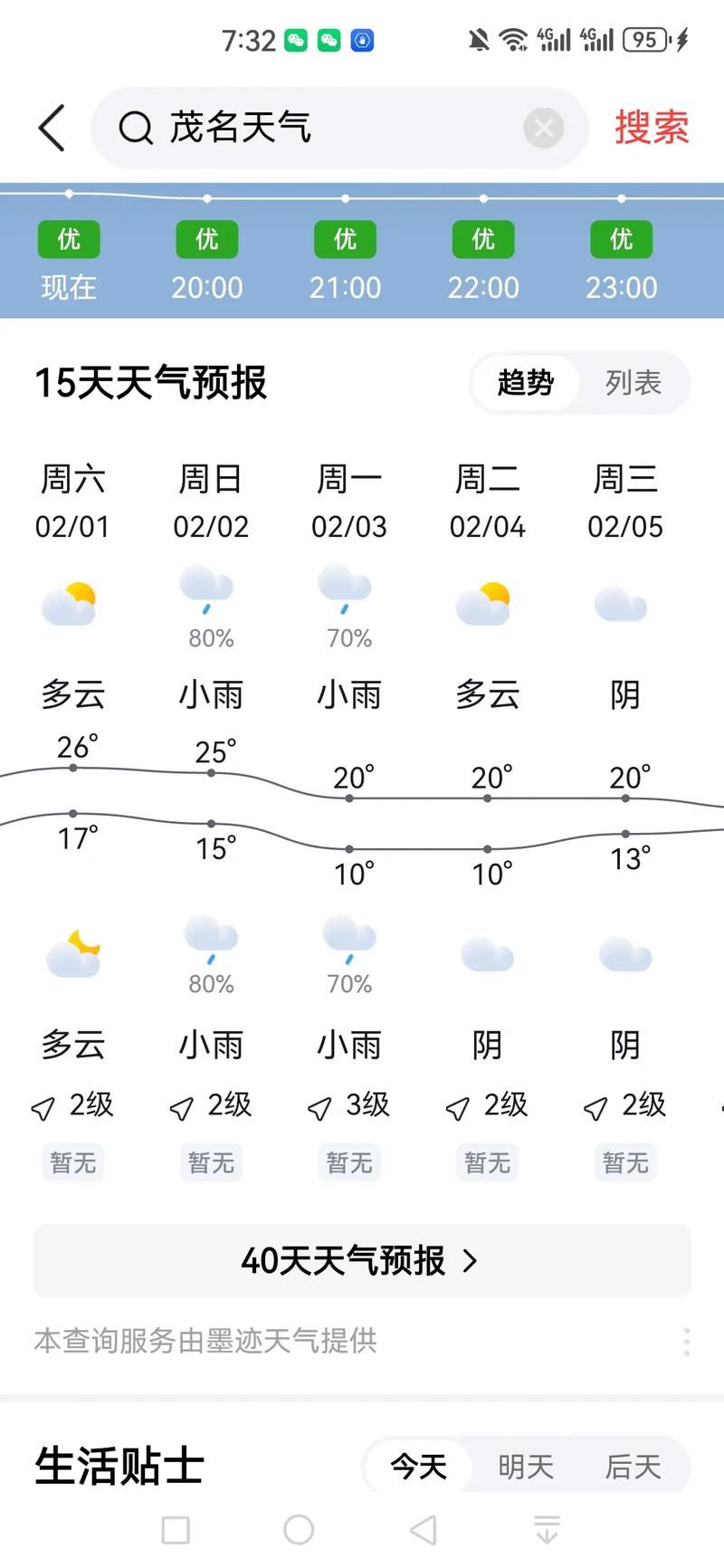Viewport: 724px width, 1568px height.
Task: Tap the red 搜索 button
Action: 652,128
